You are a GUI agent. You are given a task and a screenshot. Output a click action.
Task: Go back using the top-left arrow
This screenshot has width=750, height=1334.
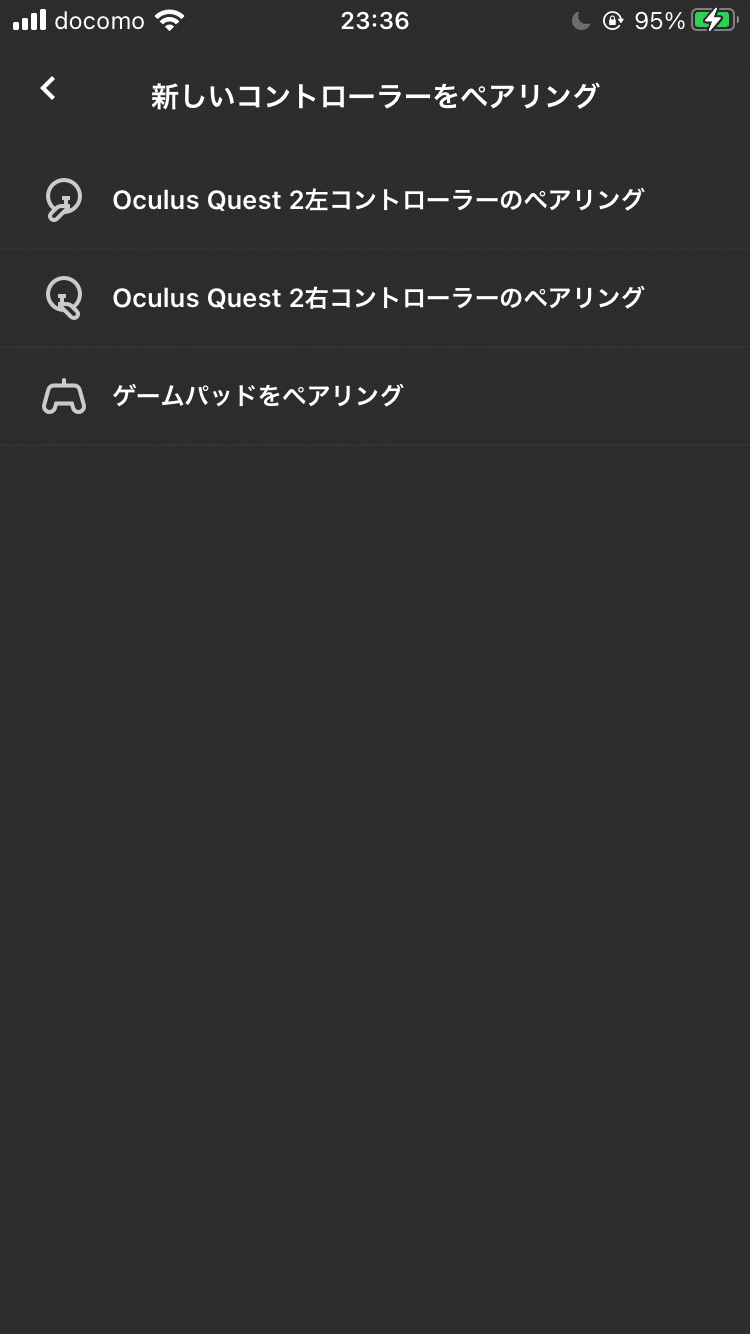click(48, 89)
